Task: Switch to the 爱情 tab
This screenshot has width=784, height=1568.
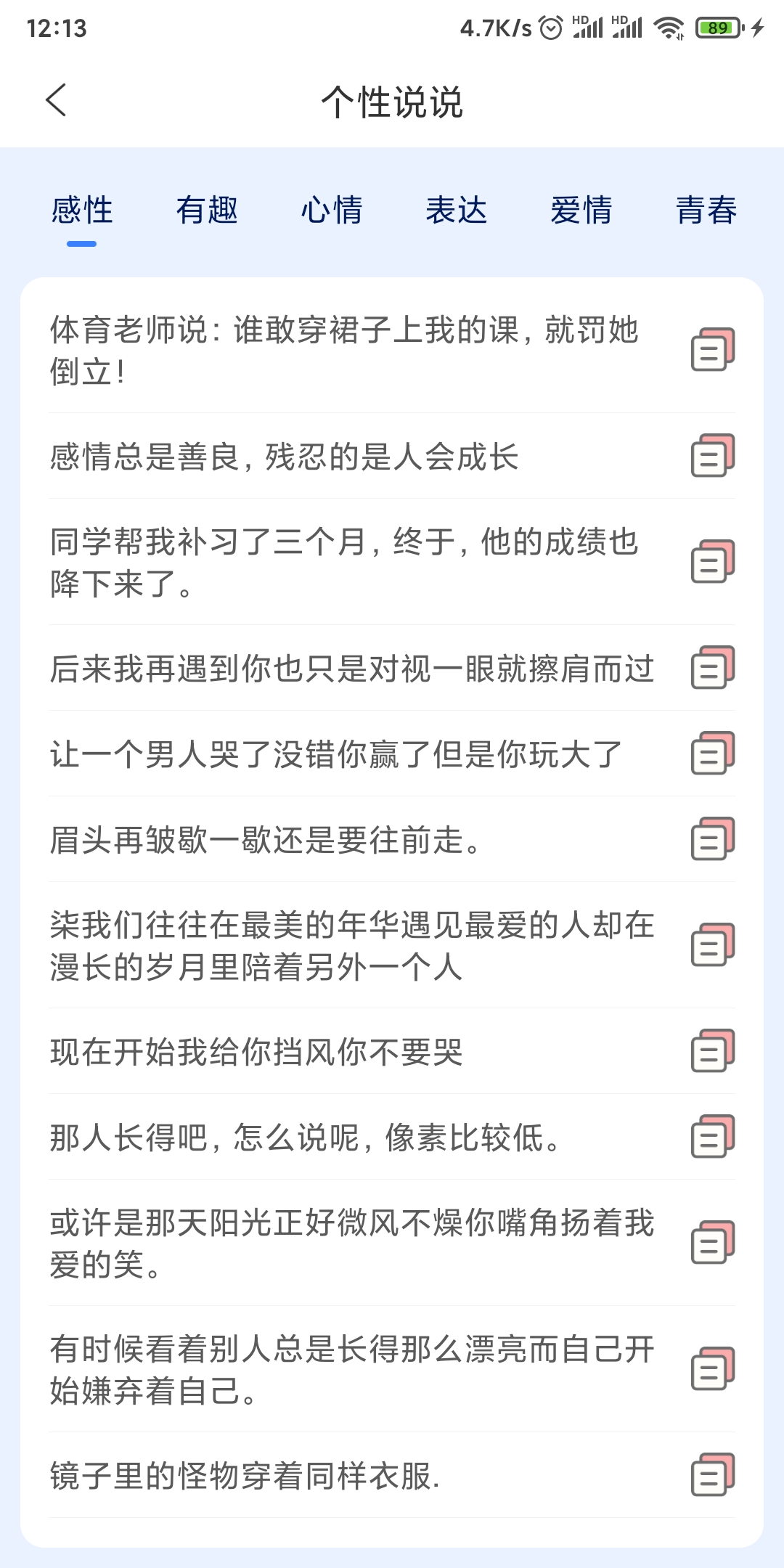Action: click(581, 211)
